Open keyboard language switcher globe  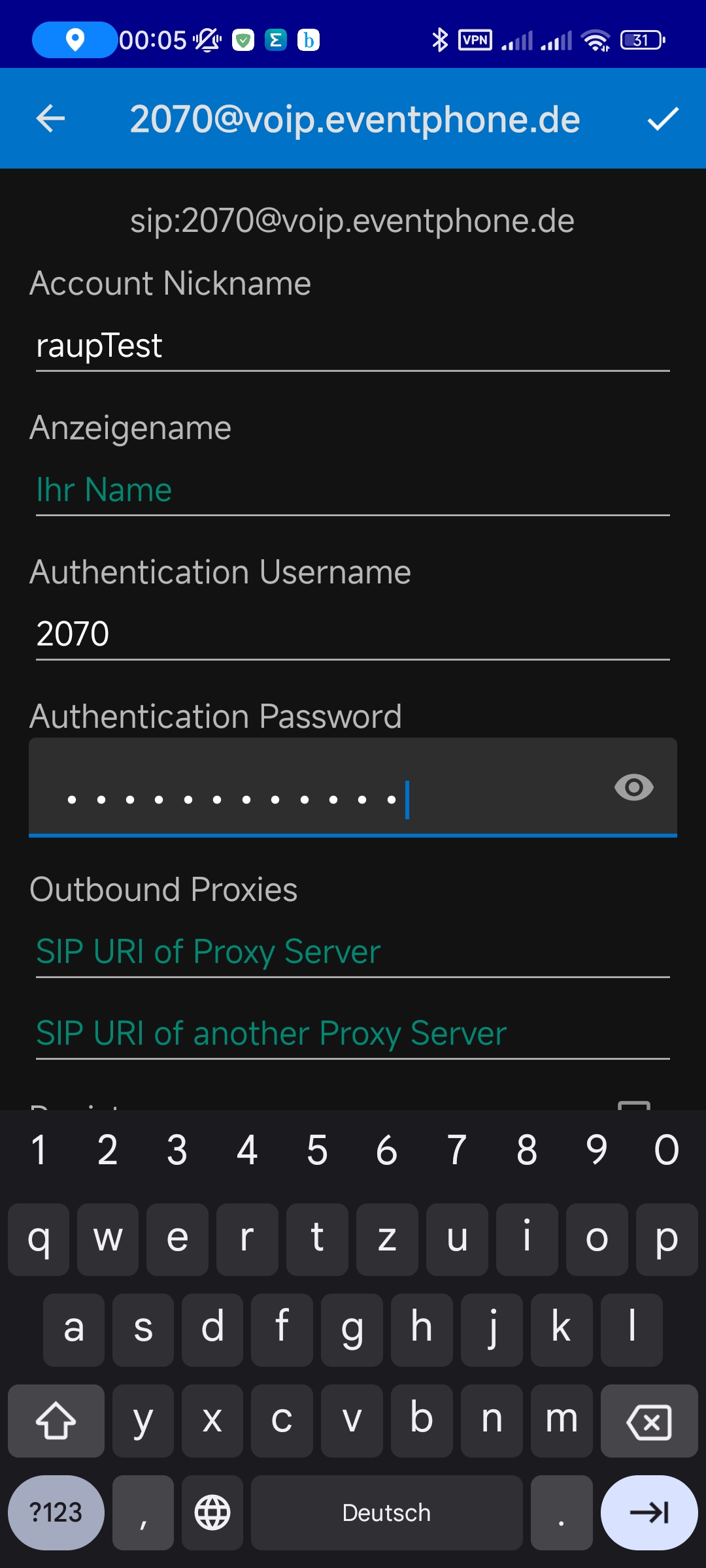click(212, 1512)
